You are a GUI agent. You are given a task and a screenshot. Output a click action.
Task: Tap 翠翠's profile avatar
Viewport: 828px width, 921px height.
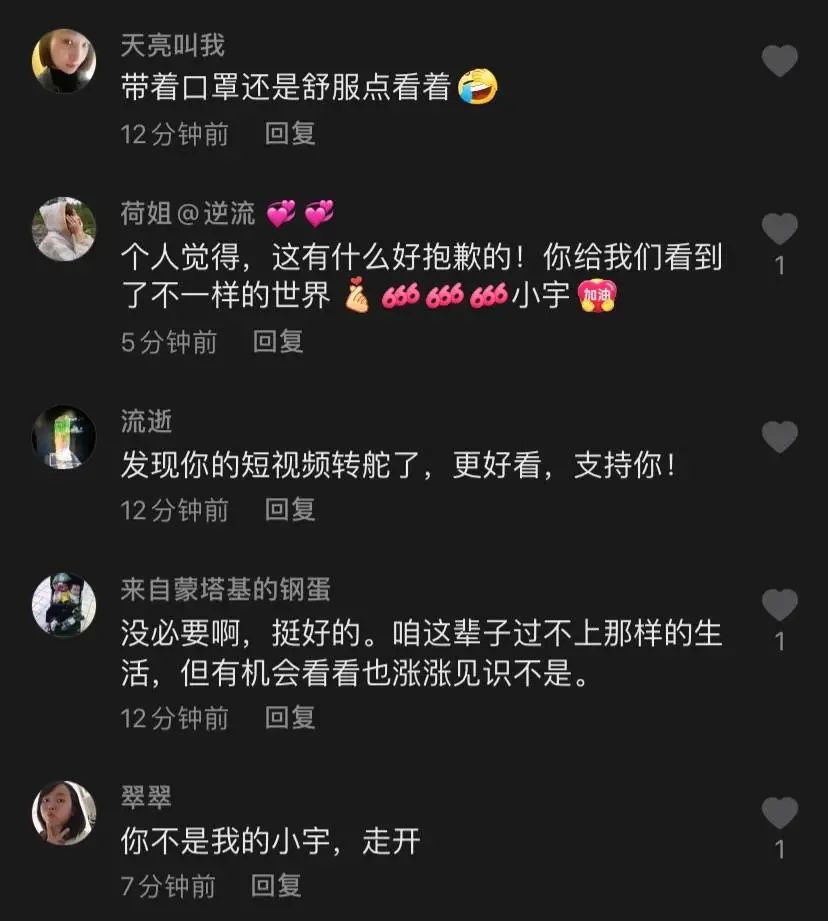click(x=64, y=812)
